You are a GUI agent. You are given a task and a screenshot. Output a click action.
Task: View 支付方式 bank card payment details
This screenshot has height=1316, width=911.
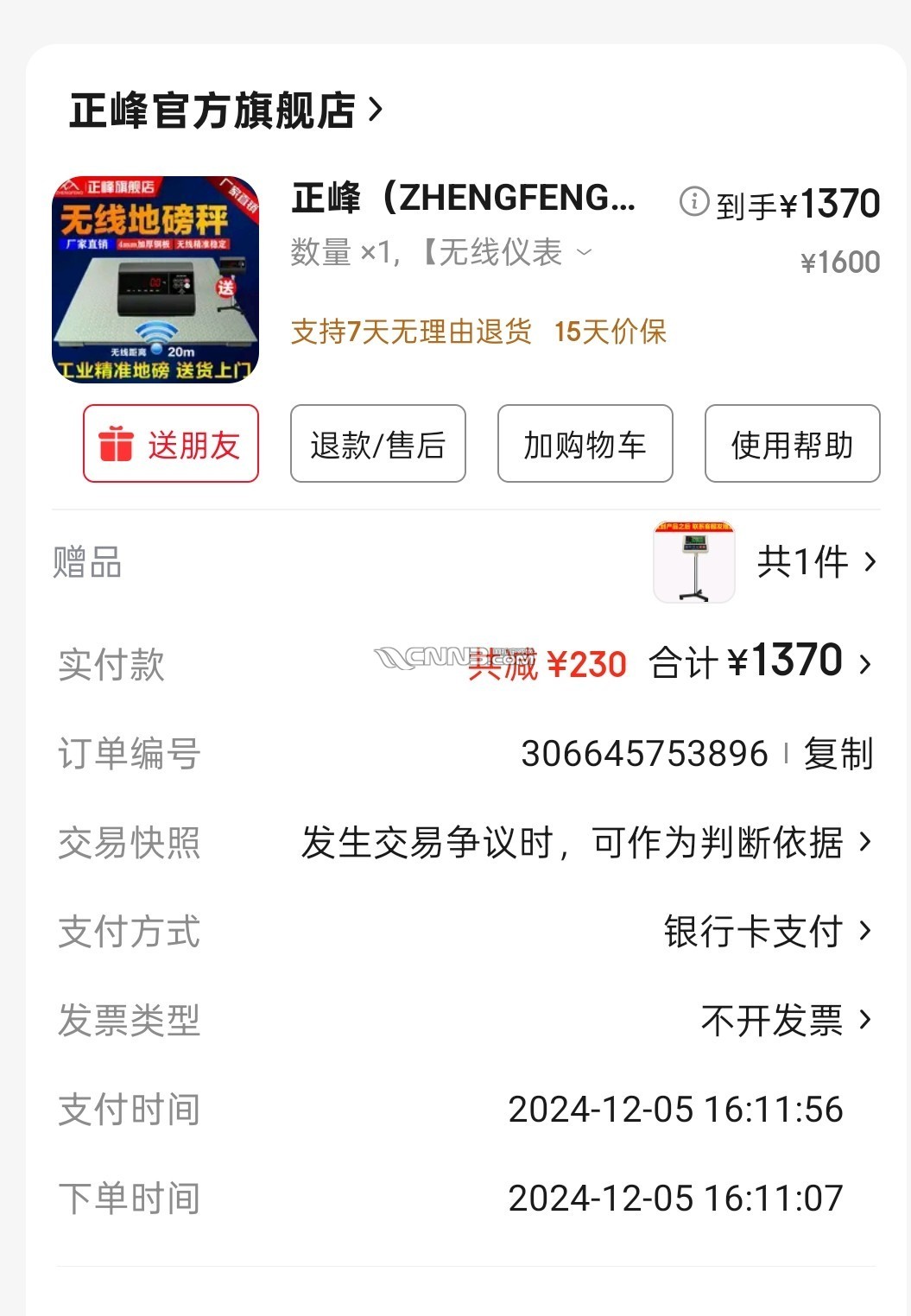[767, 932]
